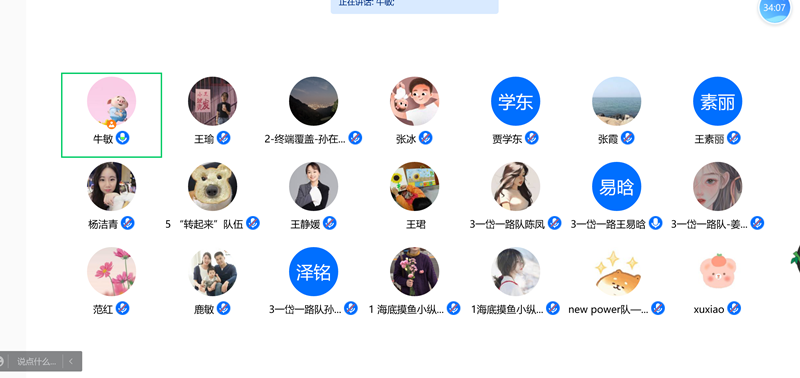Open participant 王瑜's tile
Viewport: 800px width, 378px height.
212,115
